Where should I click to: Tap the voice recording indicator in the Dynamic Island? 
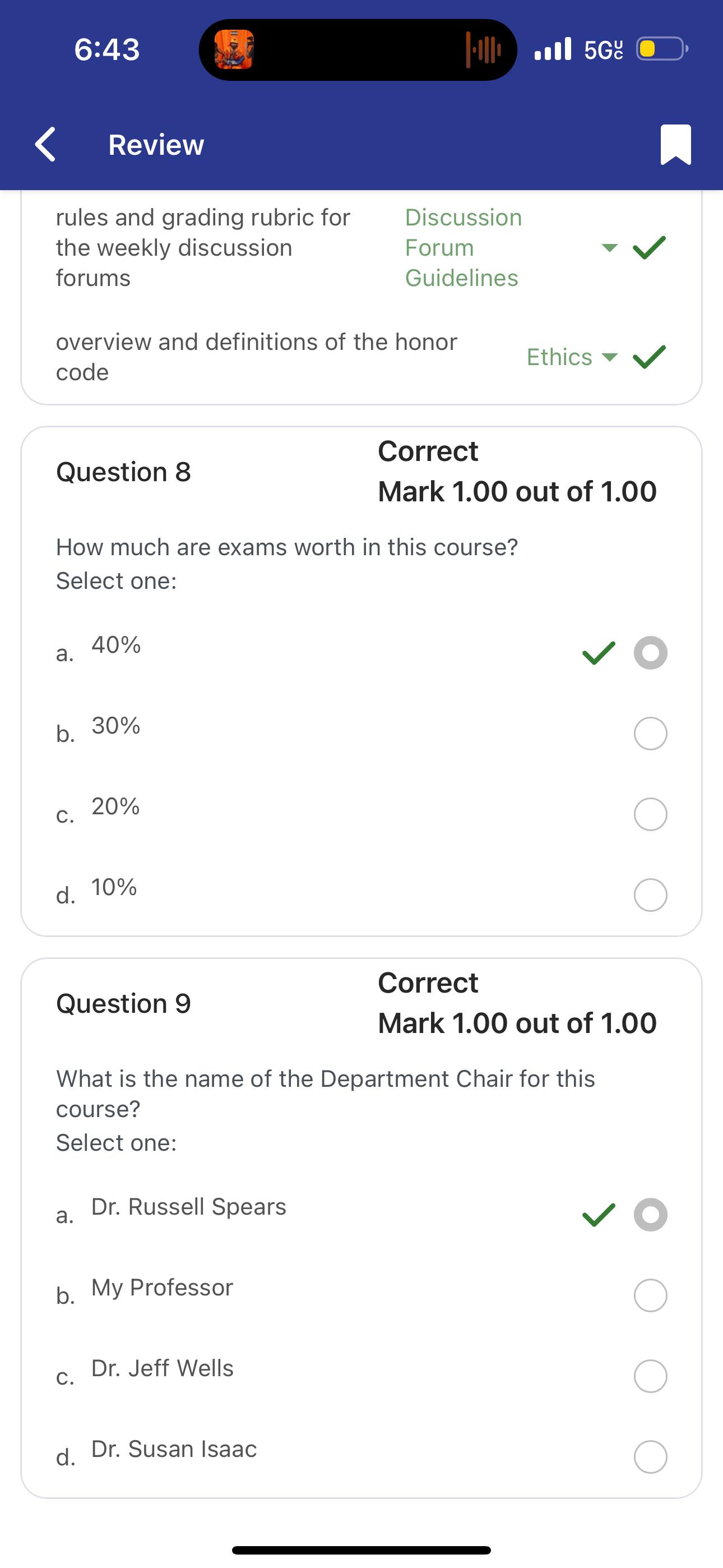[484, 49]
